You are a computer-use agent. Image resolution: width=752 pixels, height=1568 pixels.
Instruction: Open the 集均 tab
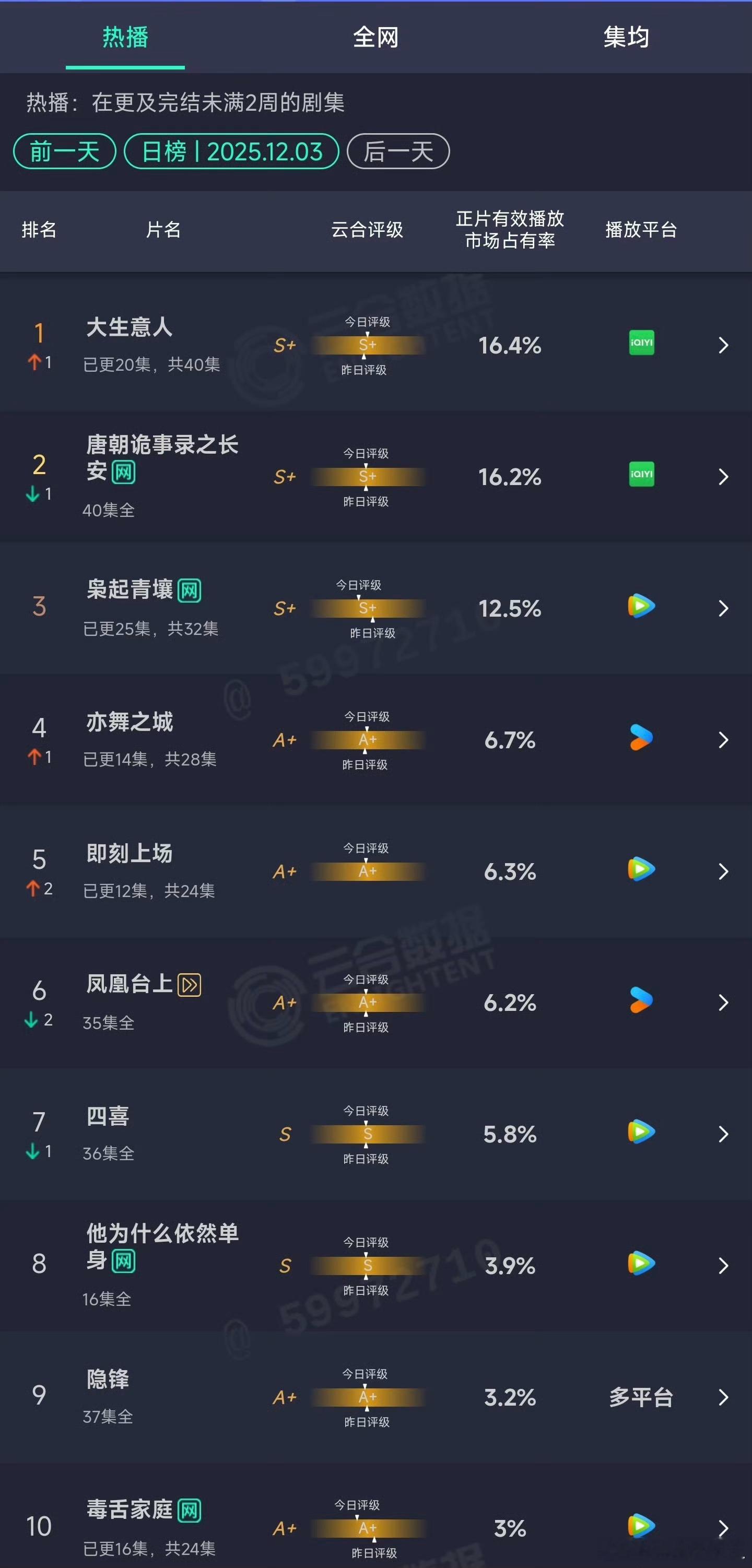[x=625, y=37]
